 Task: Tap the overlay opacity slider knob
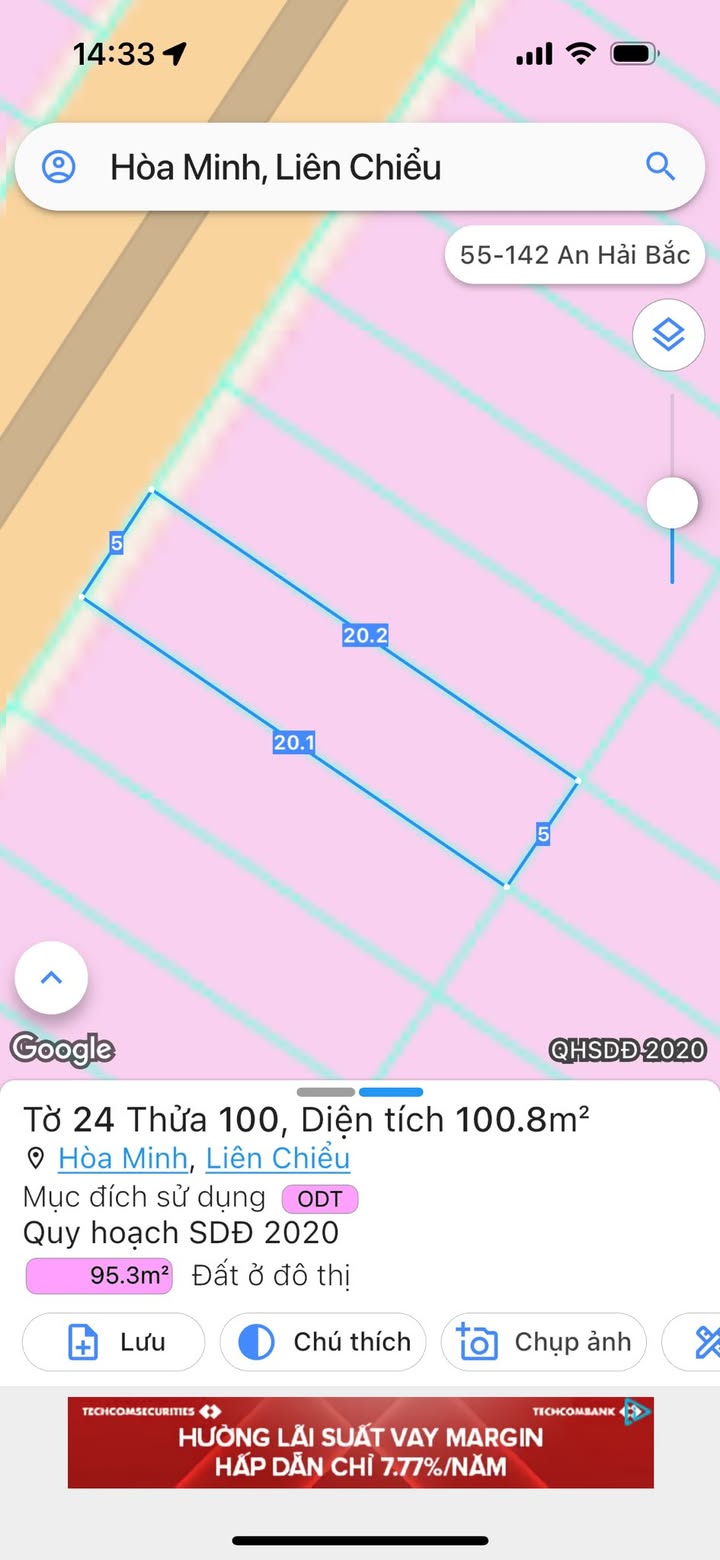tap(672, 502)
